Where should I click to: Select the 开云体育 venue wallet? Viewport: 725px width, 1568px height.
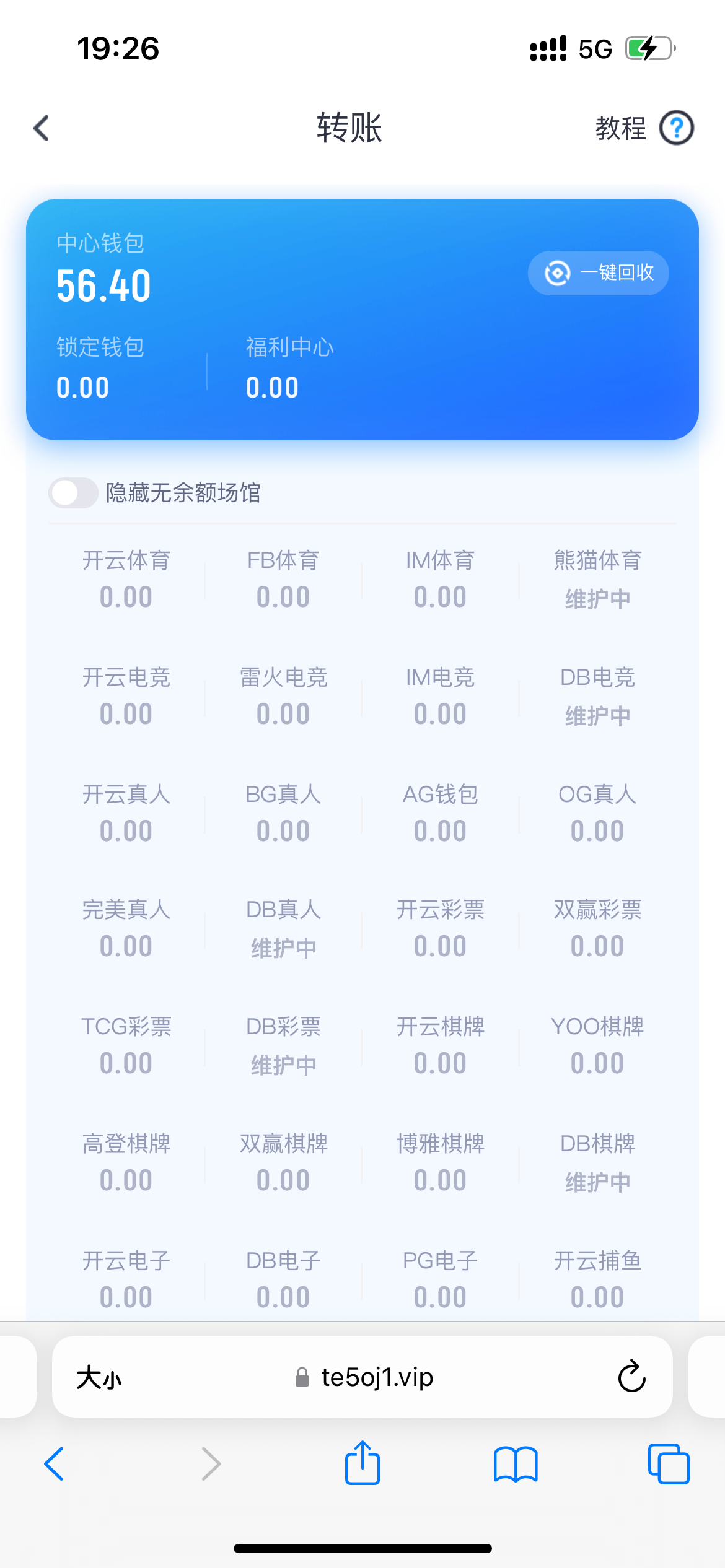tap(126, 580)
